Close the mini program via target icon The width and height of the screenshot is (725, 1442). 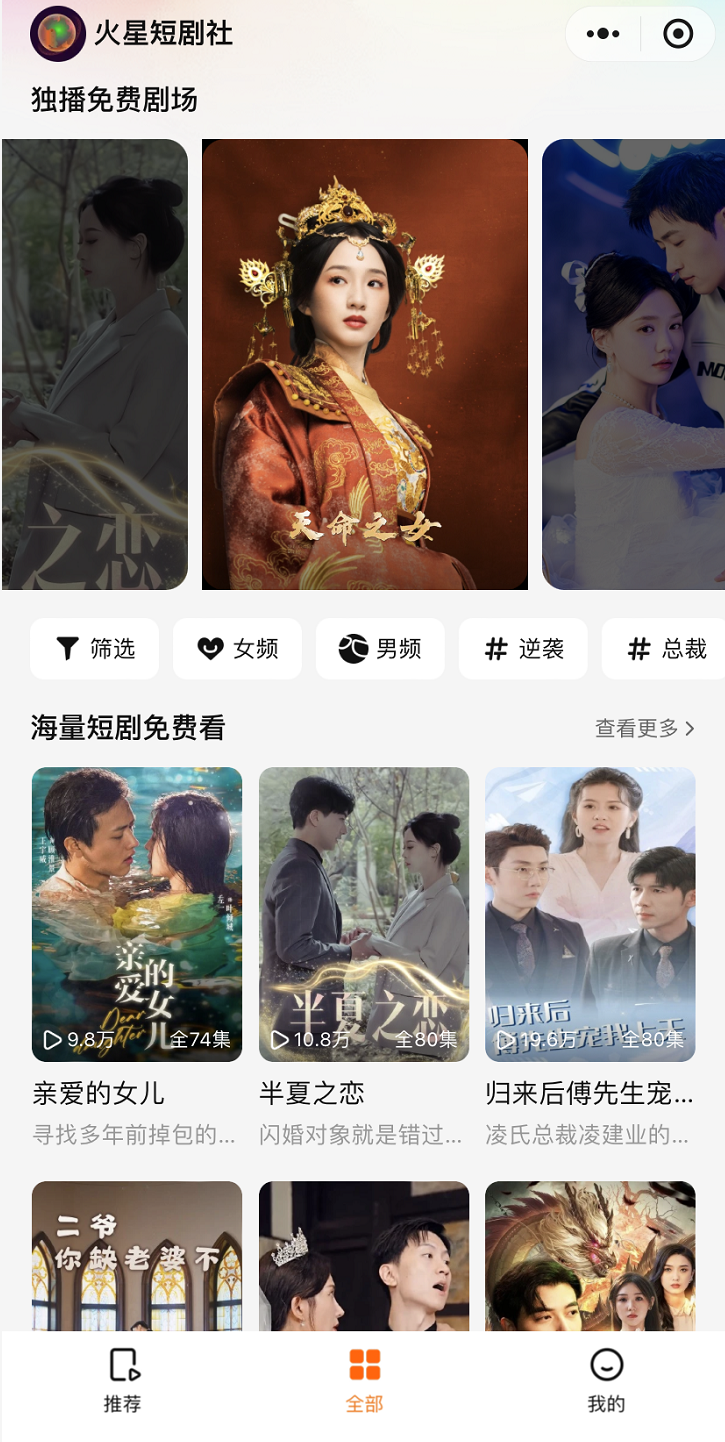pos(678,34)
